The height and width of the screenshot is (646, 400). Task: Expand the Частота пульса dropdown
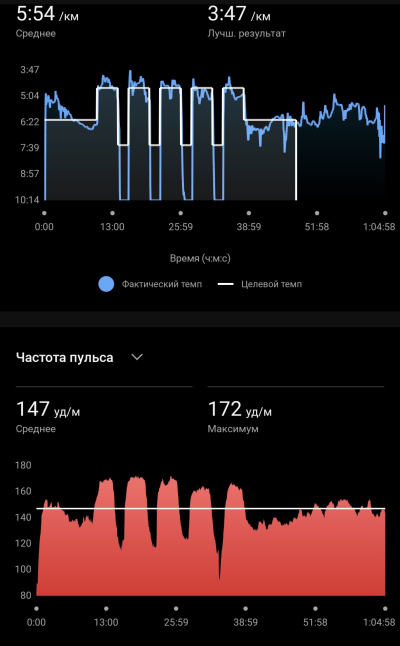point(137,357)
